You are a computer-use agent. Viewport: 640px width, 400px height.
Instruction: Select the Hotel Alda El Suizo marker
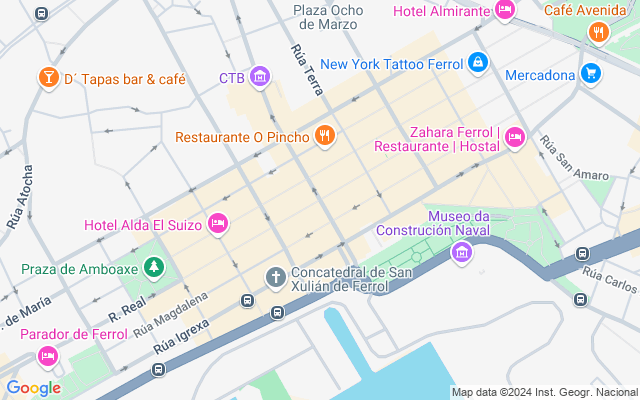point(218,223)
